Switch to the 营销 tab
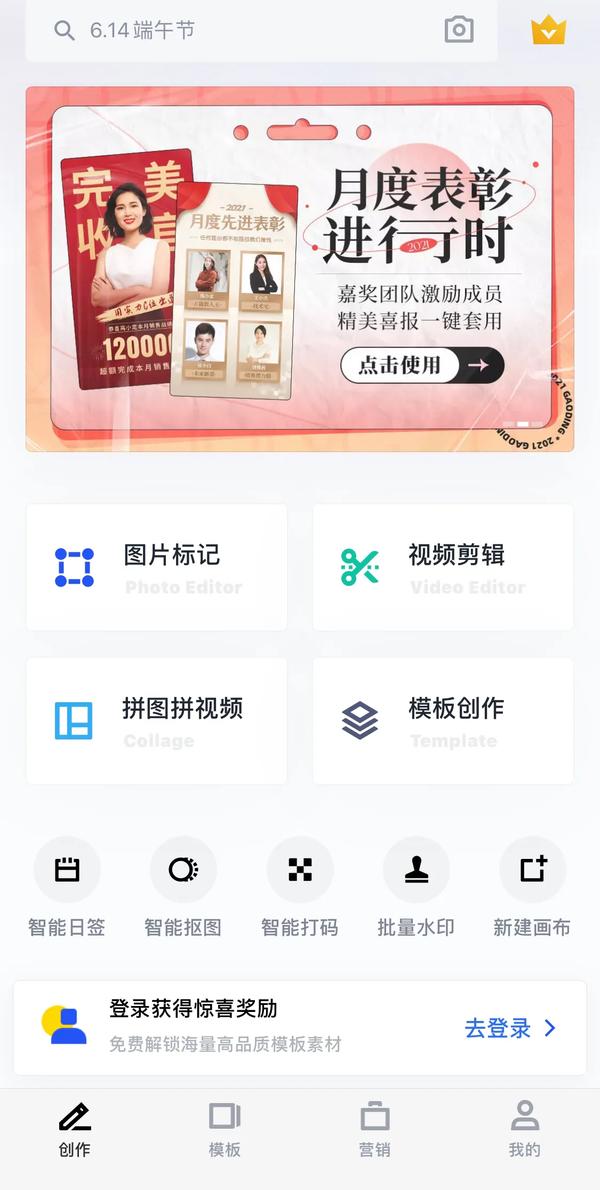 [375, 1130]
